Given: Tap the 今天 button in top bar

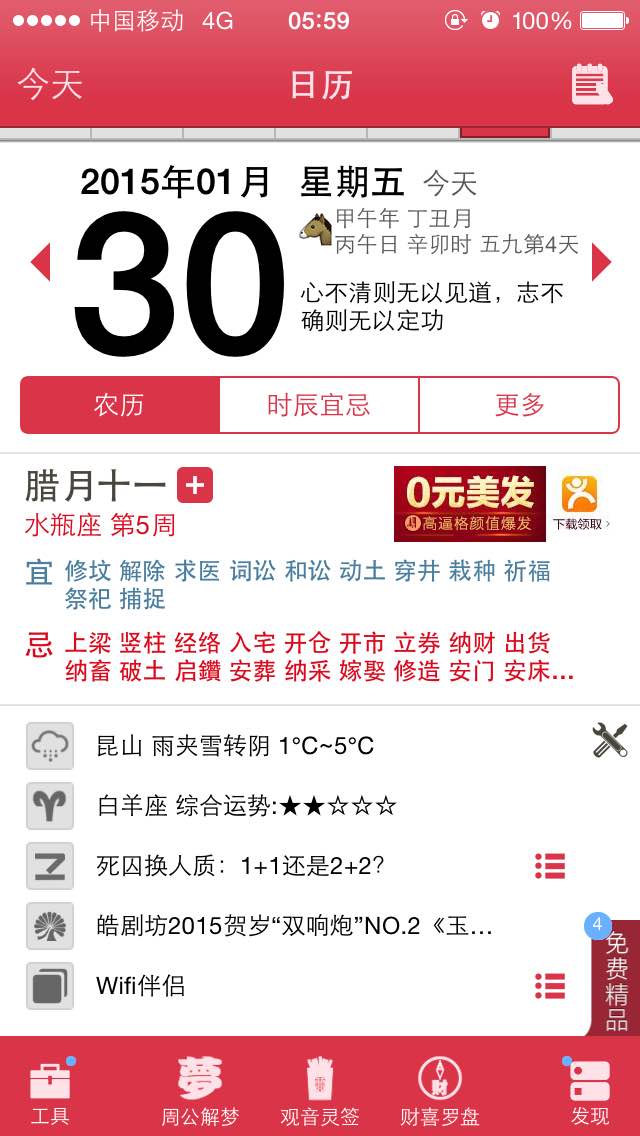Looking at the screenshot, I should 49,85.
